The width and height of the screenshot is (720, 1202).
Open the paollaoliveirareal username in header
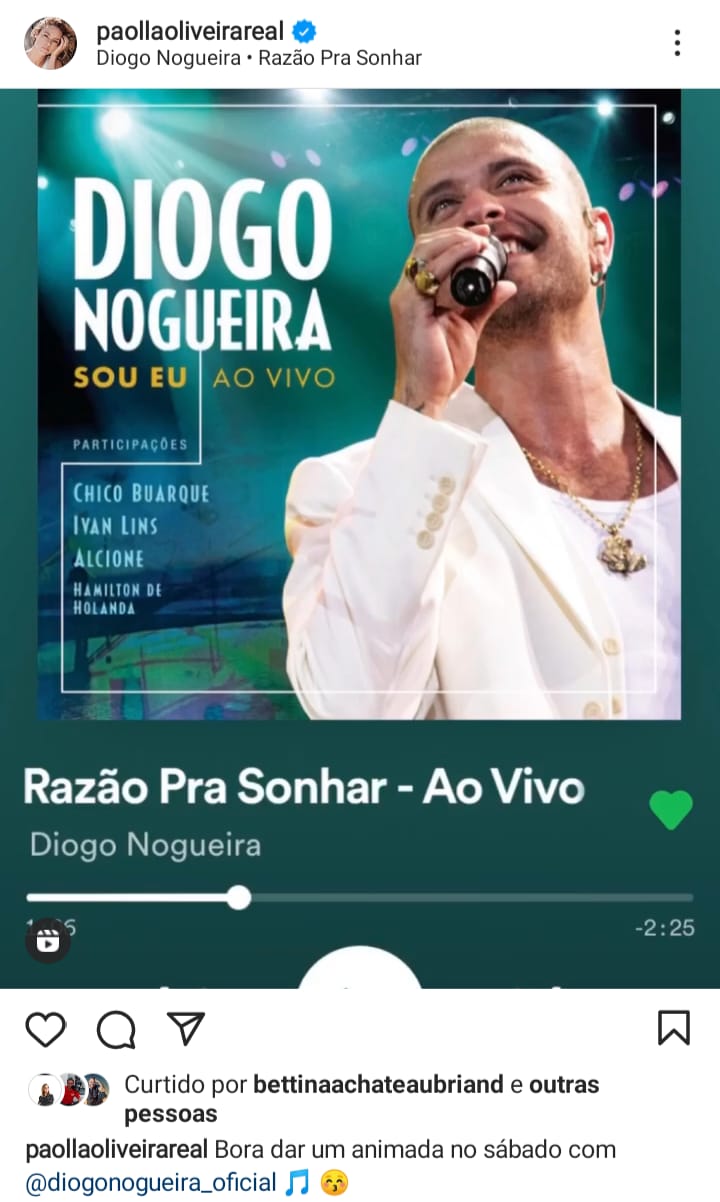[190, 31]
